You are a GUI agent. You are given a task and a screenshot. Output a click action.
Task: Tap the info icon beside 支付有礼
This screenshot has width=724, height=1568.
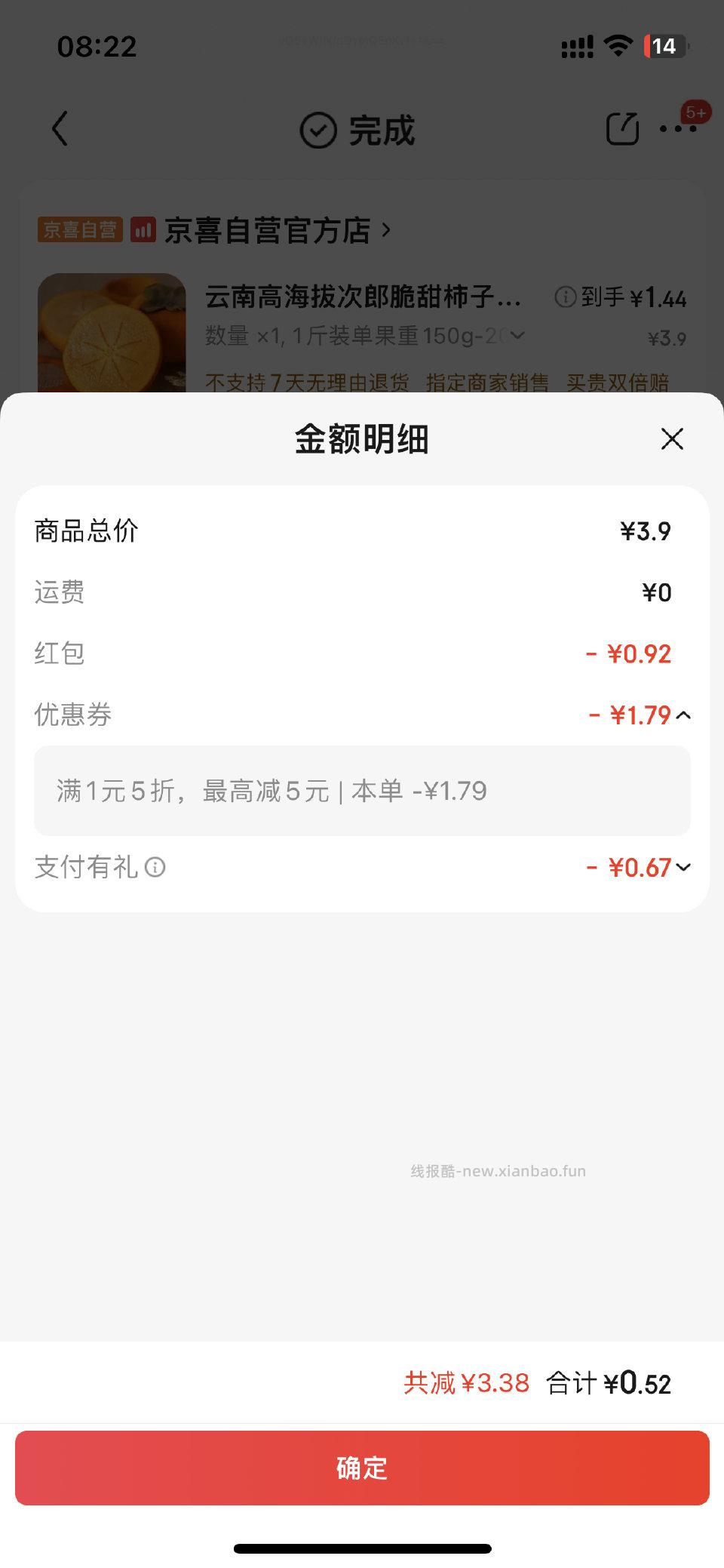click(155, 868)
